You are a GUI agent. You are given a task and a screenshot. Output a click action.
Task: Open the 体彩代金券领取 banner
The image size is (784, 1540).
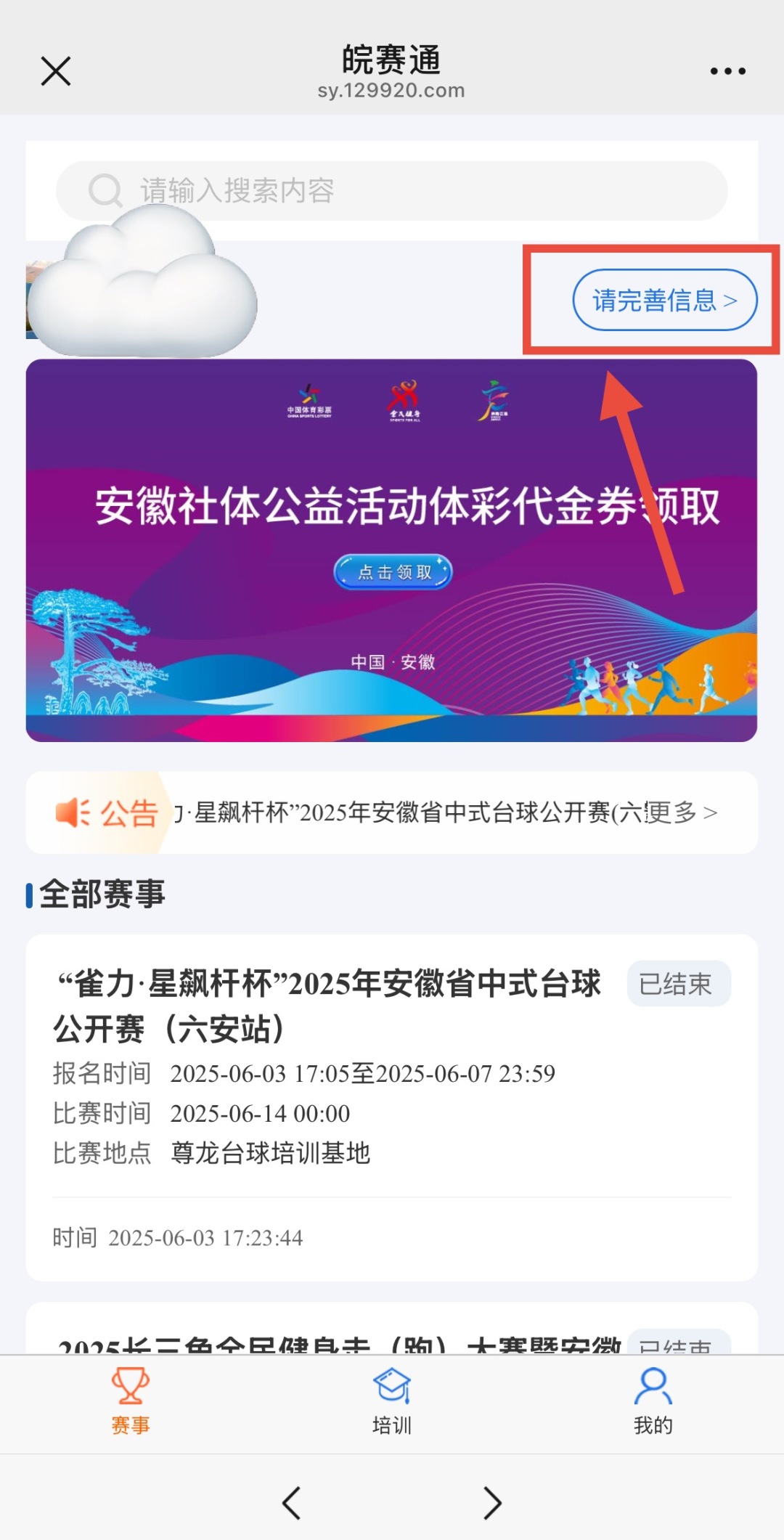[392, 550]
